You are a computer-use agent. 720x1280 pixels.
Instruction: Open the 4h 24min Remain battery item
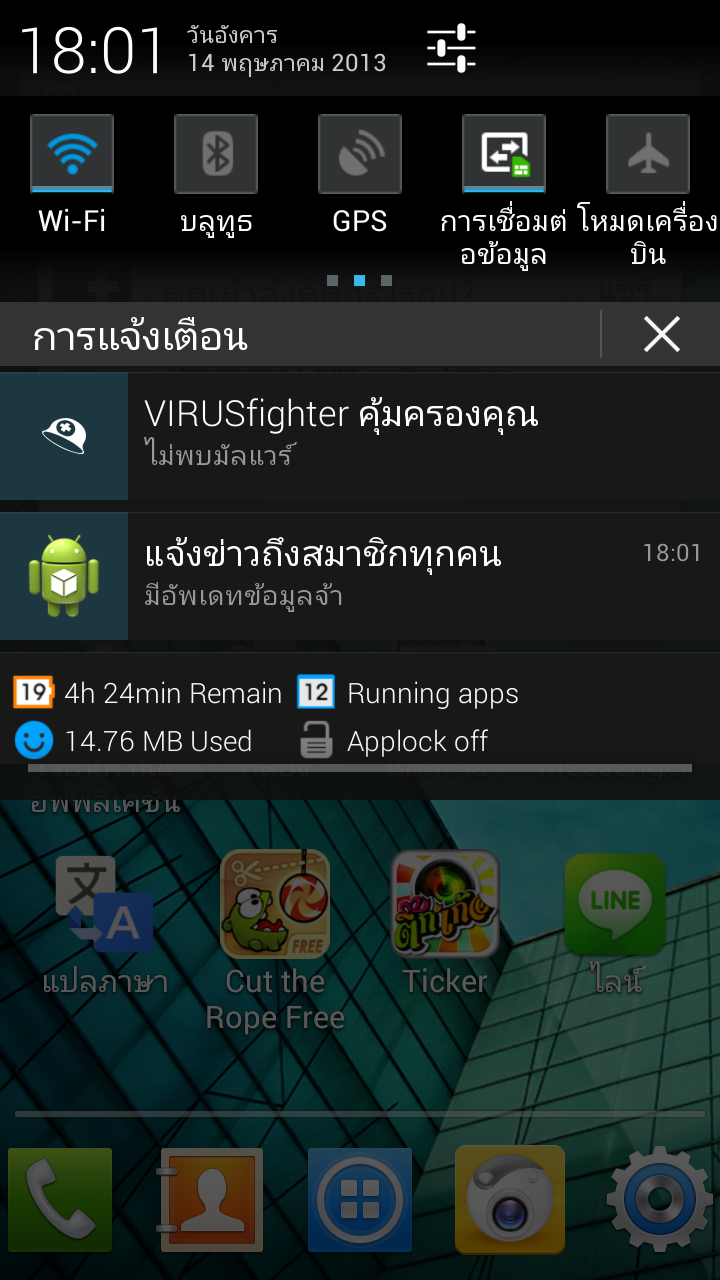150,693
